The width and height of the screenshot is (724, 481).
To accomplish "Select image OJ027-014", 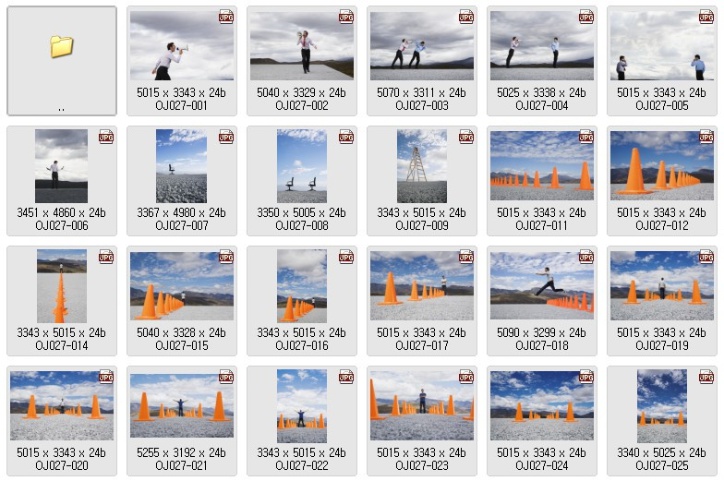I will coord(61,285).
